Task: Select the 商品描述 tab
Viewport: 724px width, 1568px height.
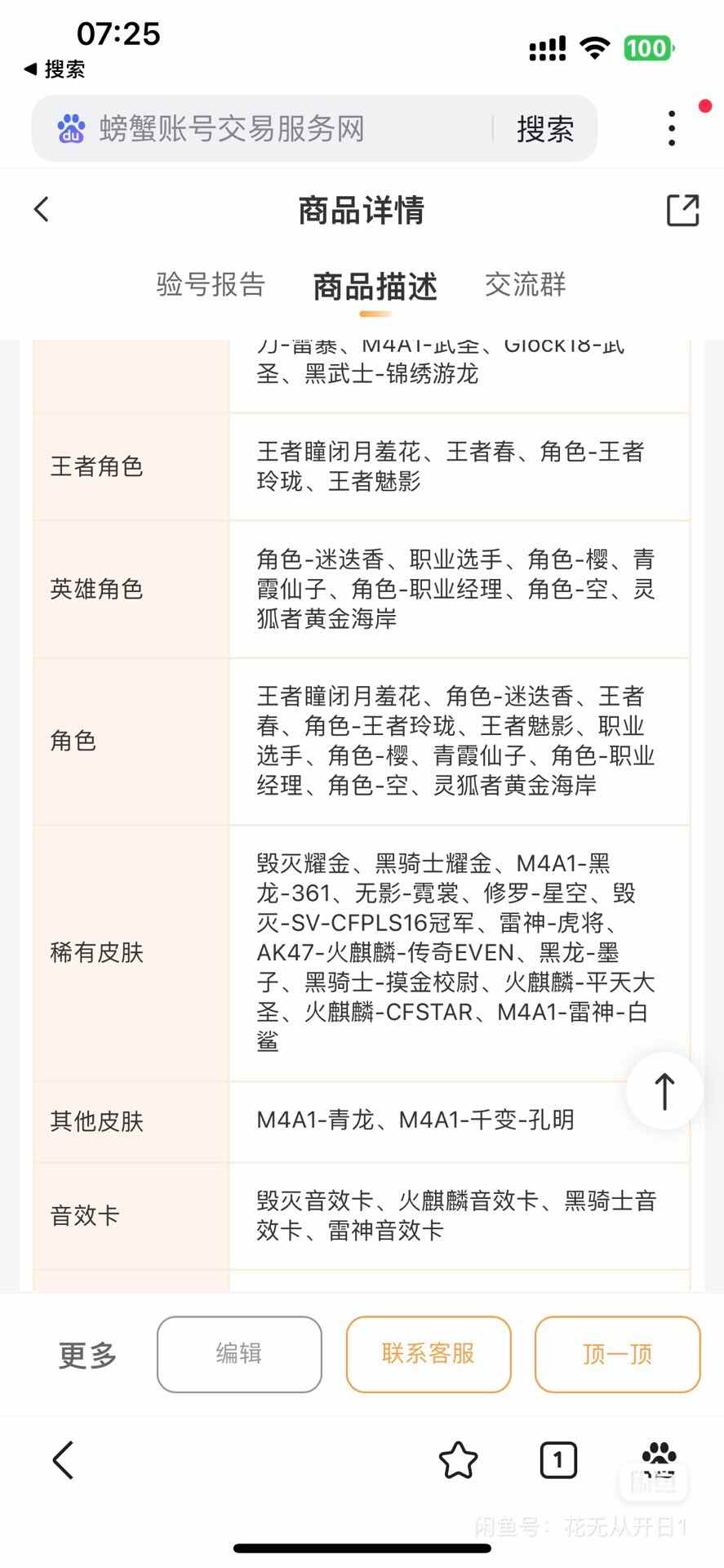Action: pos(375,287)
